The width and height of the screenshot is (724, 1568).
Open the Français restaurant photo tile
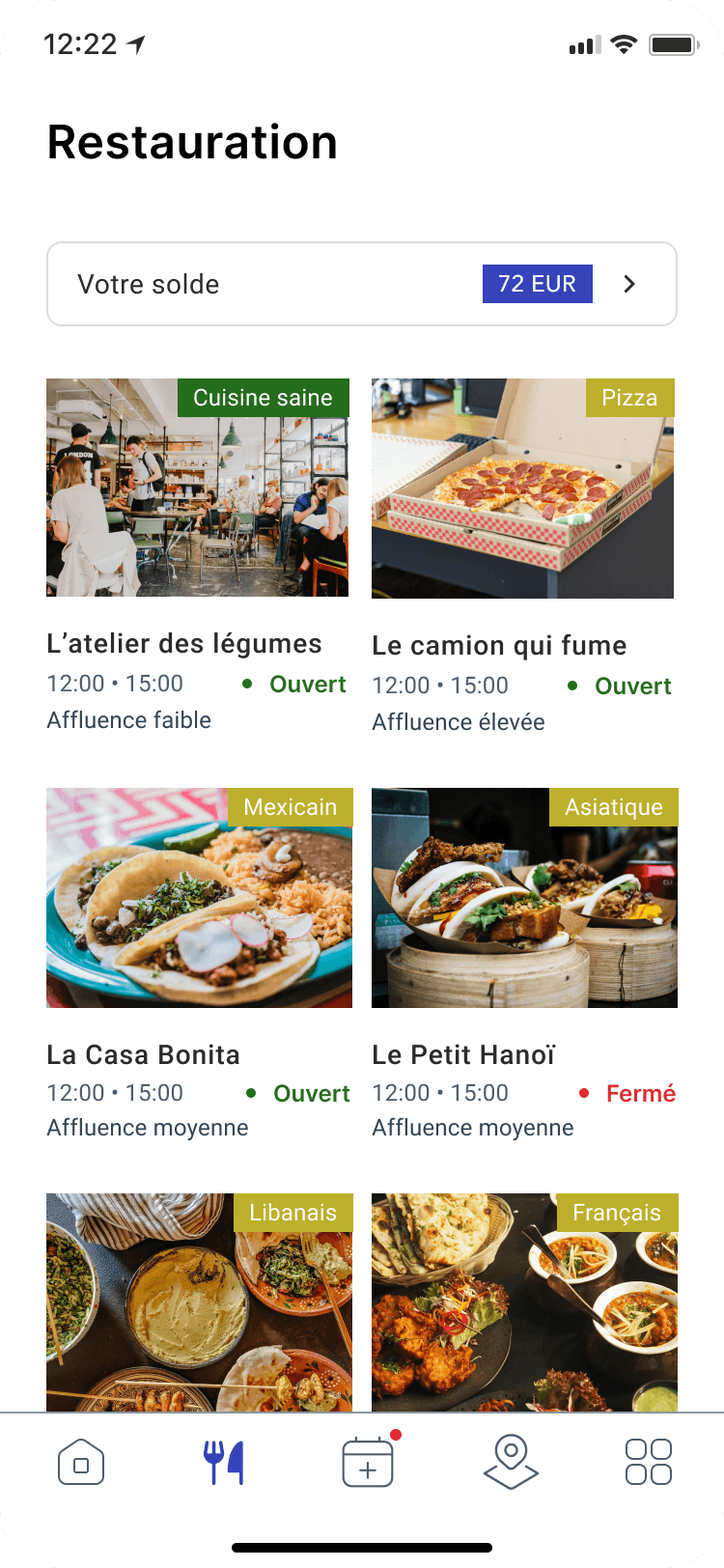[524, 1302]
